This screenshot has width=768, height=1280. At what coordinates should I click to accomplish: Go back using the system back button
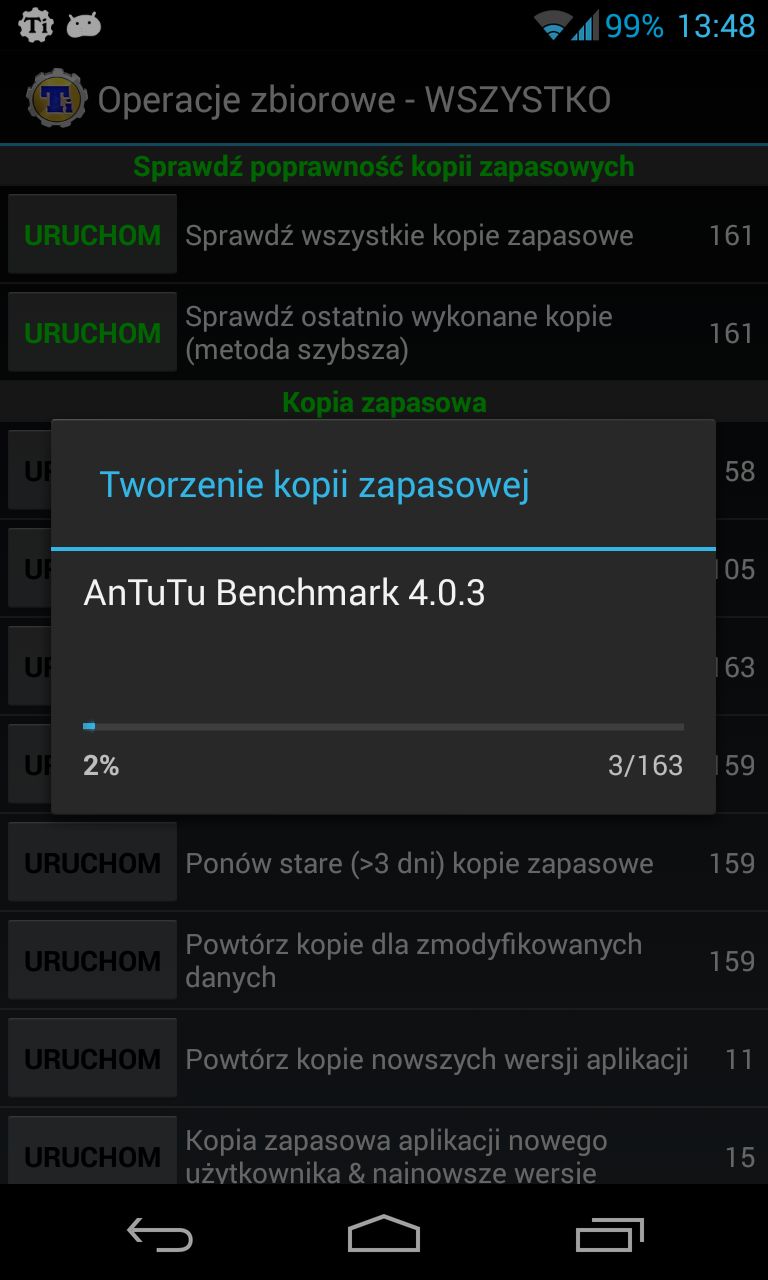tap(160, 1234)
